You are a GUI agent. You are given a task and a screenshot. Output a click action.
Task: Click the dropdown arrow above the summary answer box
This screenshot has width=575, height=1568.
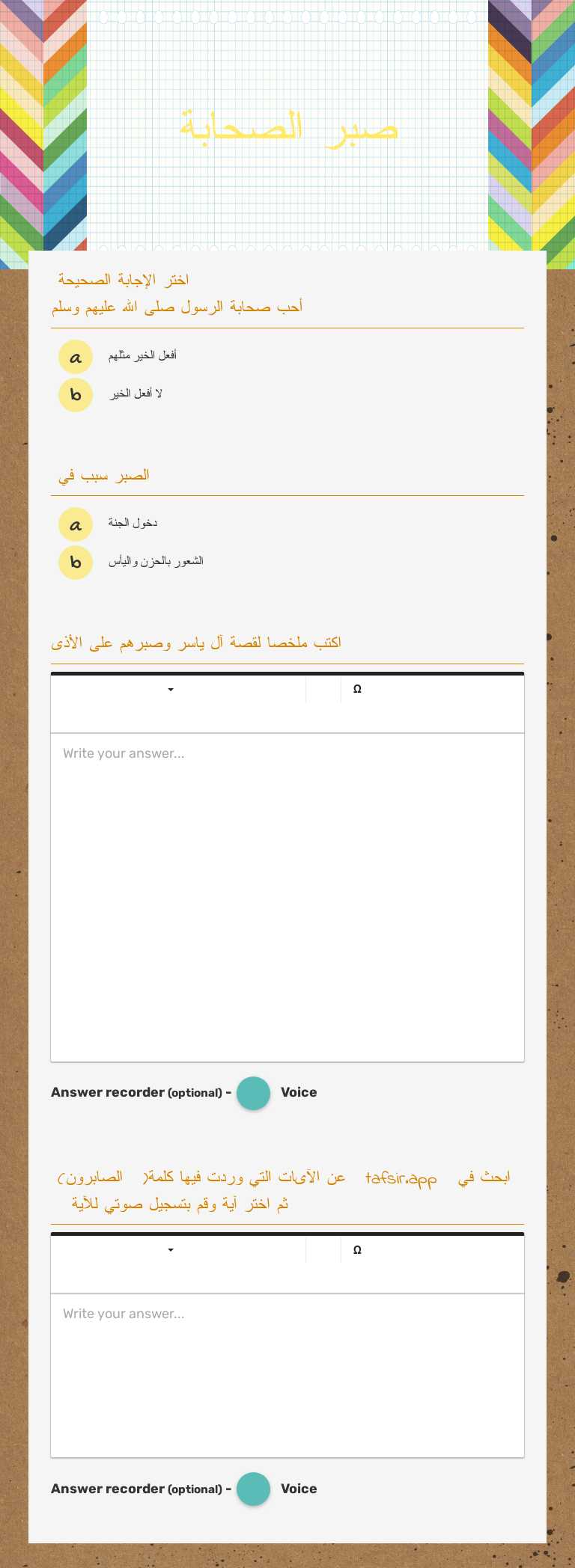tap(171, 689)
